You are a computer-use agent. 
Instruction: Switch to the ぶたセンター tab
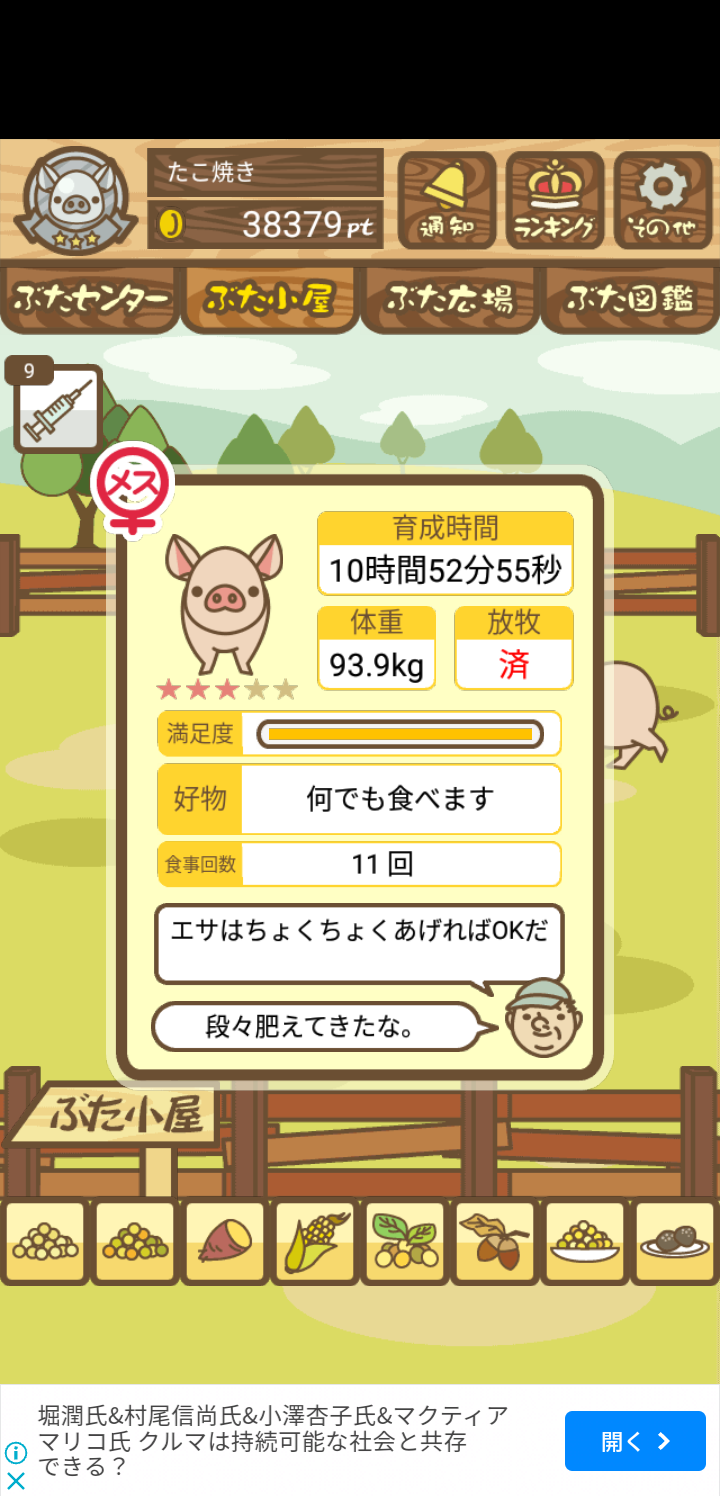point(90,298)
